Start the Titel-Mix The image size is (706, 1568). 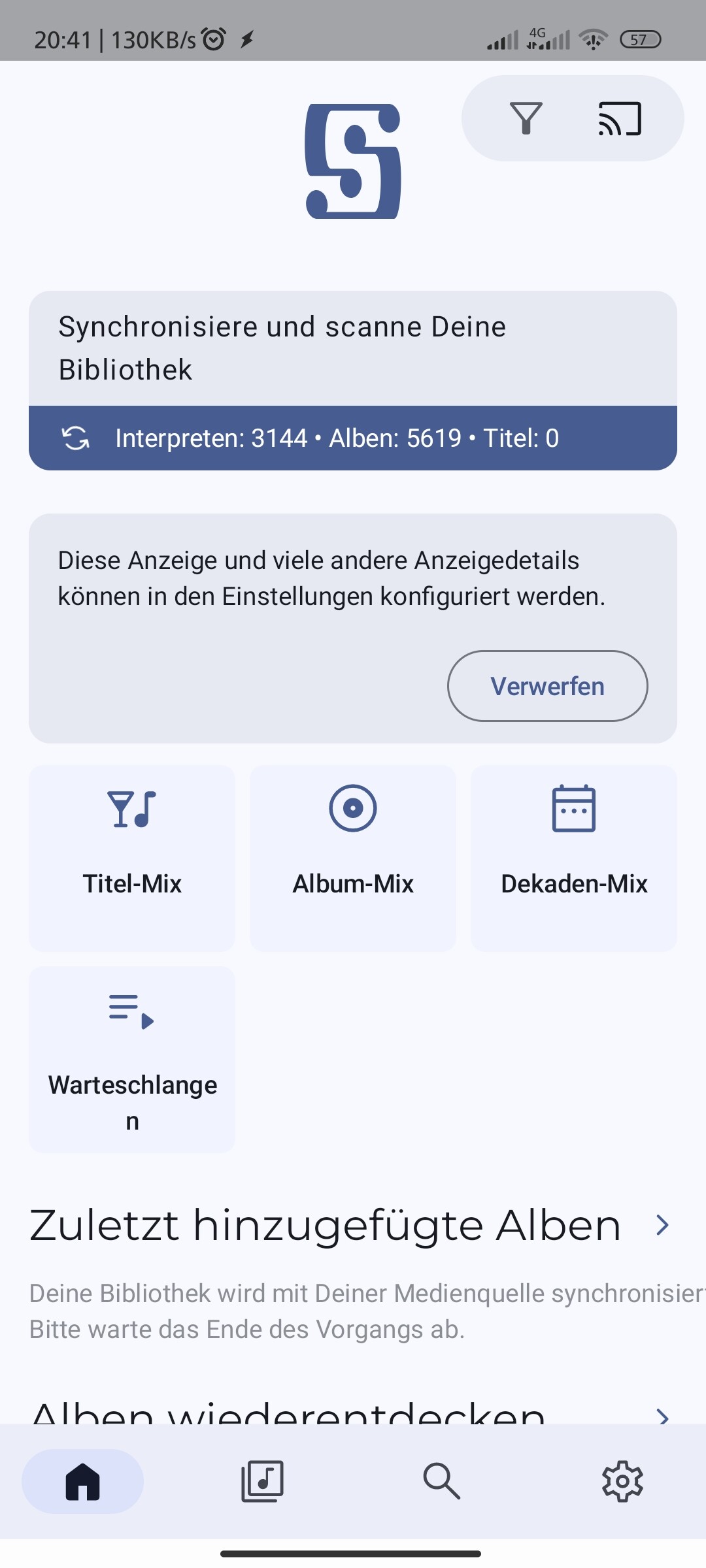pos(132,858)
